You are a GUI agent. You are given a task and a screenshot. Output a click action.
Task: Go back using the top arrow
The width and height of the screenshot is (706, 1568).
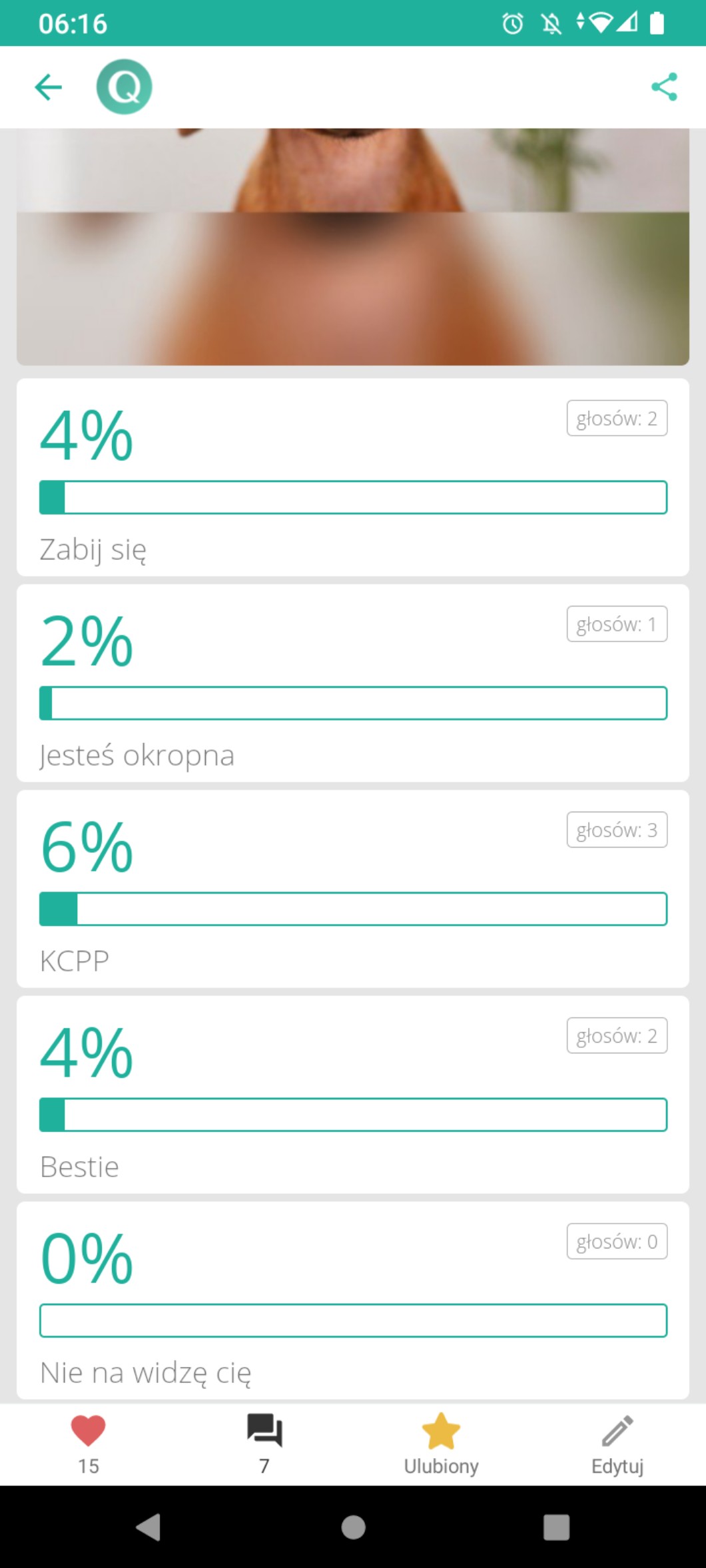click(x=48, y=87)
